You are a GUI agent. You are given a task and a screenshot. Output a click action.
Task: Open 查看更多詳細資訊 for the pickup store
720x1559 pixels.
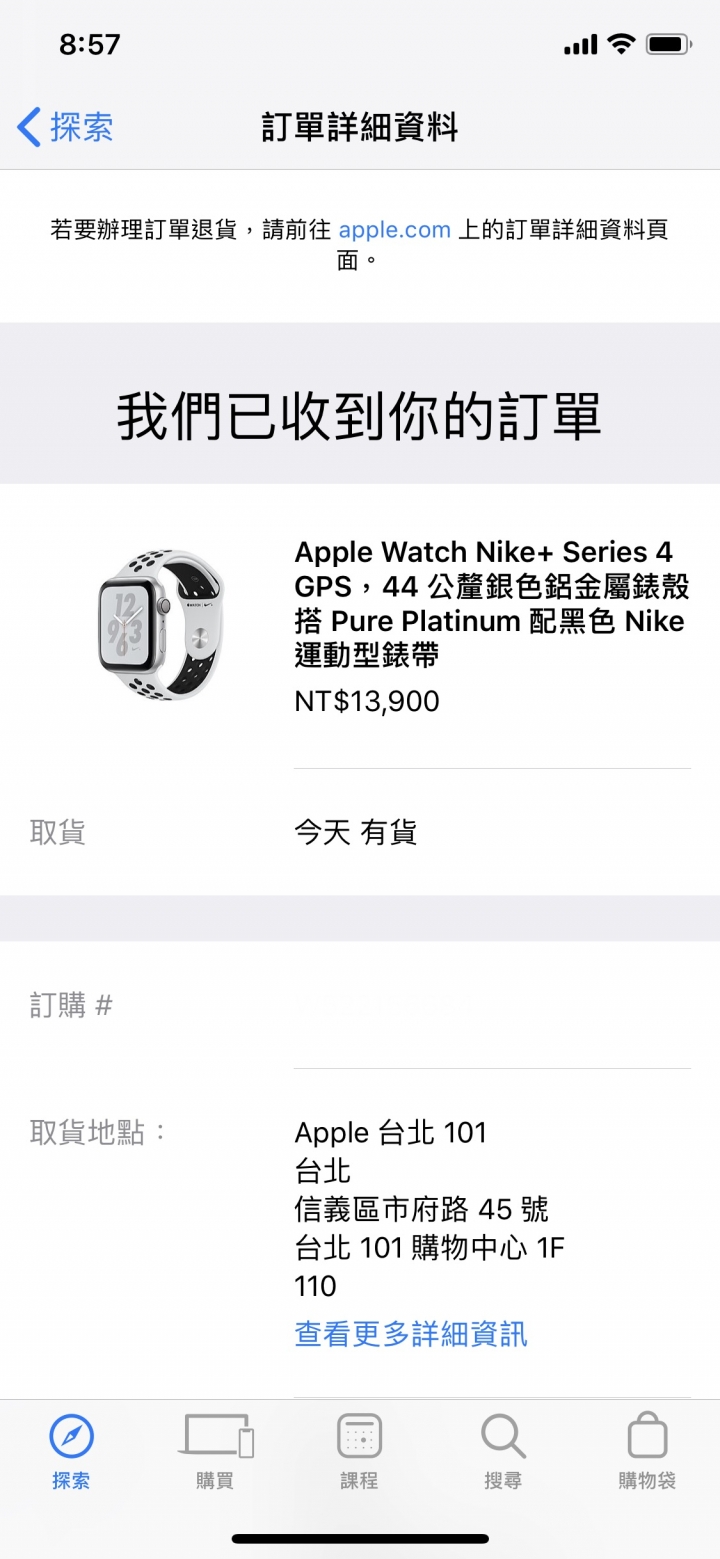click(x=410, y=1334)
